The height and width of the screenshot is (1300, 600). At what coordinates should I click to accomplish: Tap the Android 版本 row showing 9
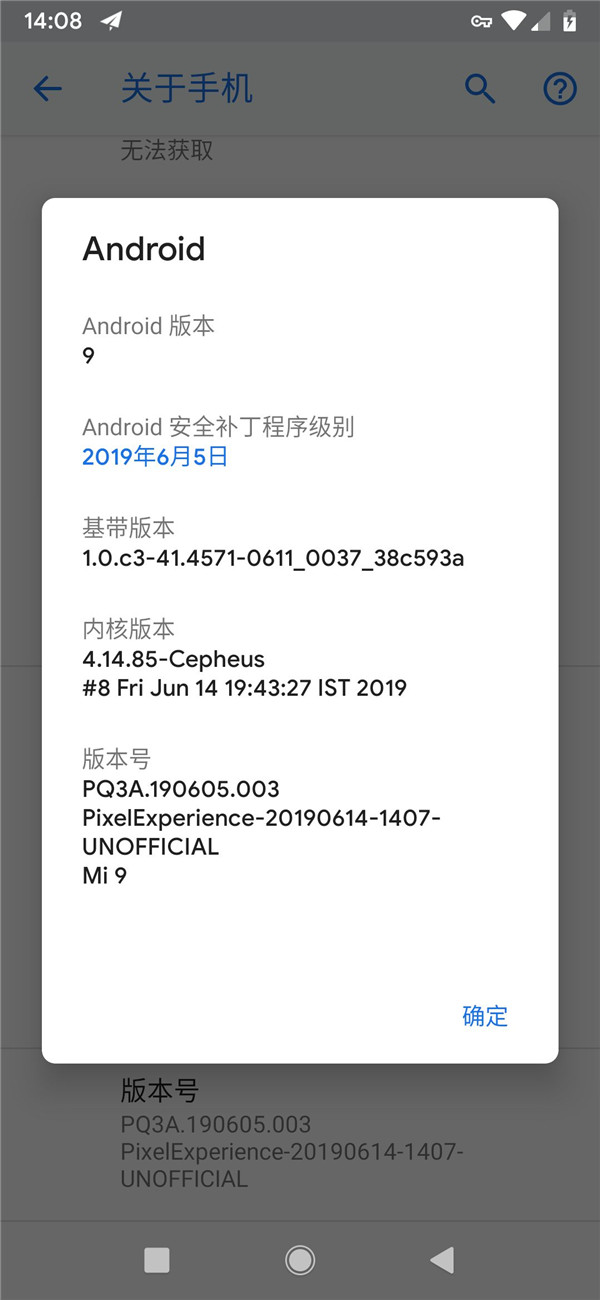(x=148, y=340)
